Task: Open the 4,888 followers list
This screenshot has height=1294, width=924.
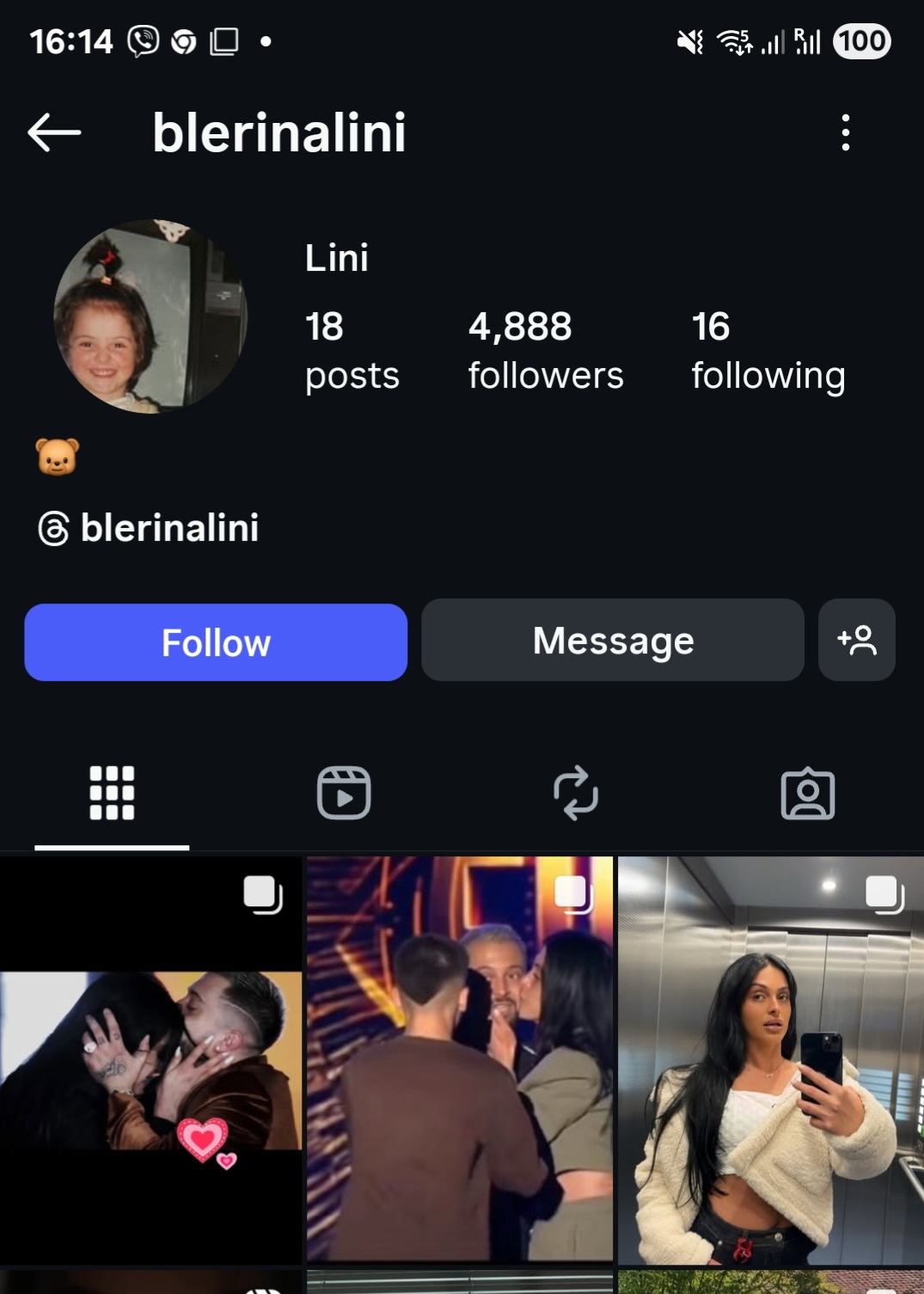Action: pyautogui.click(x=545, y=351)
